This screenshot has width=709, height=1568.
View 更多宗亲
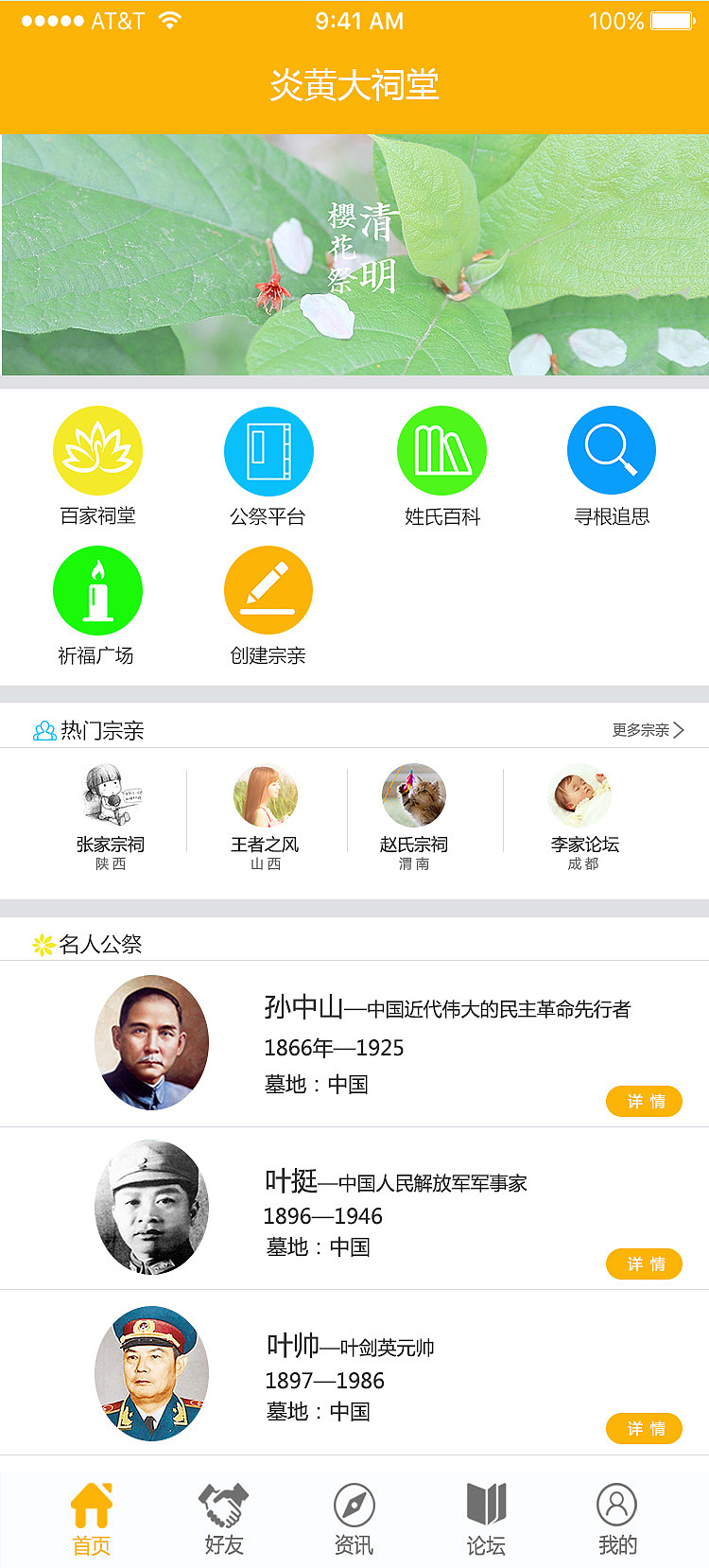[648, 730]
